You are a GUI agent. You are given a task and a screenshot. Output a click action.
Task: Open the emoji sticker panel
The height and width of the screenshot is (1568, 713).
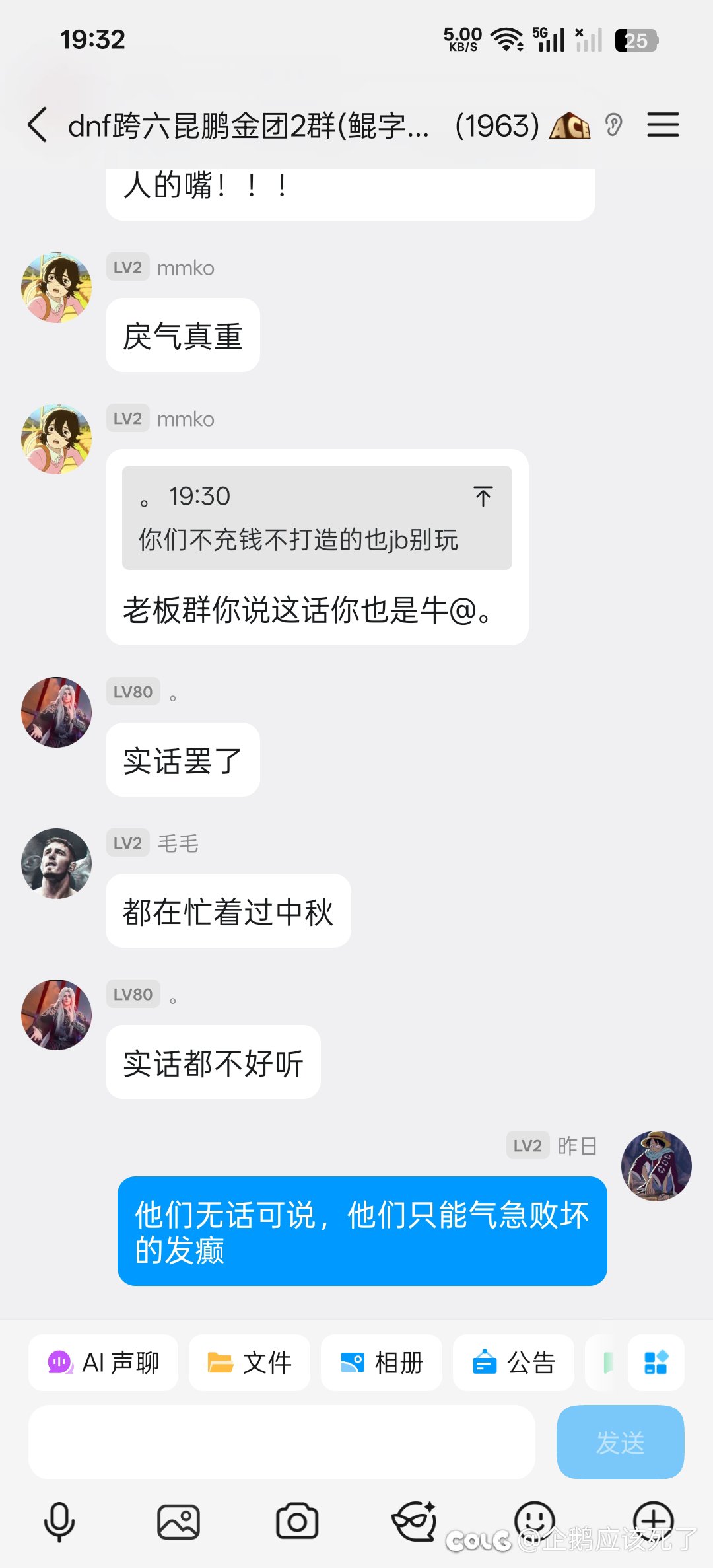534,1519
